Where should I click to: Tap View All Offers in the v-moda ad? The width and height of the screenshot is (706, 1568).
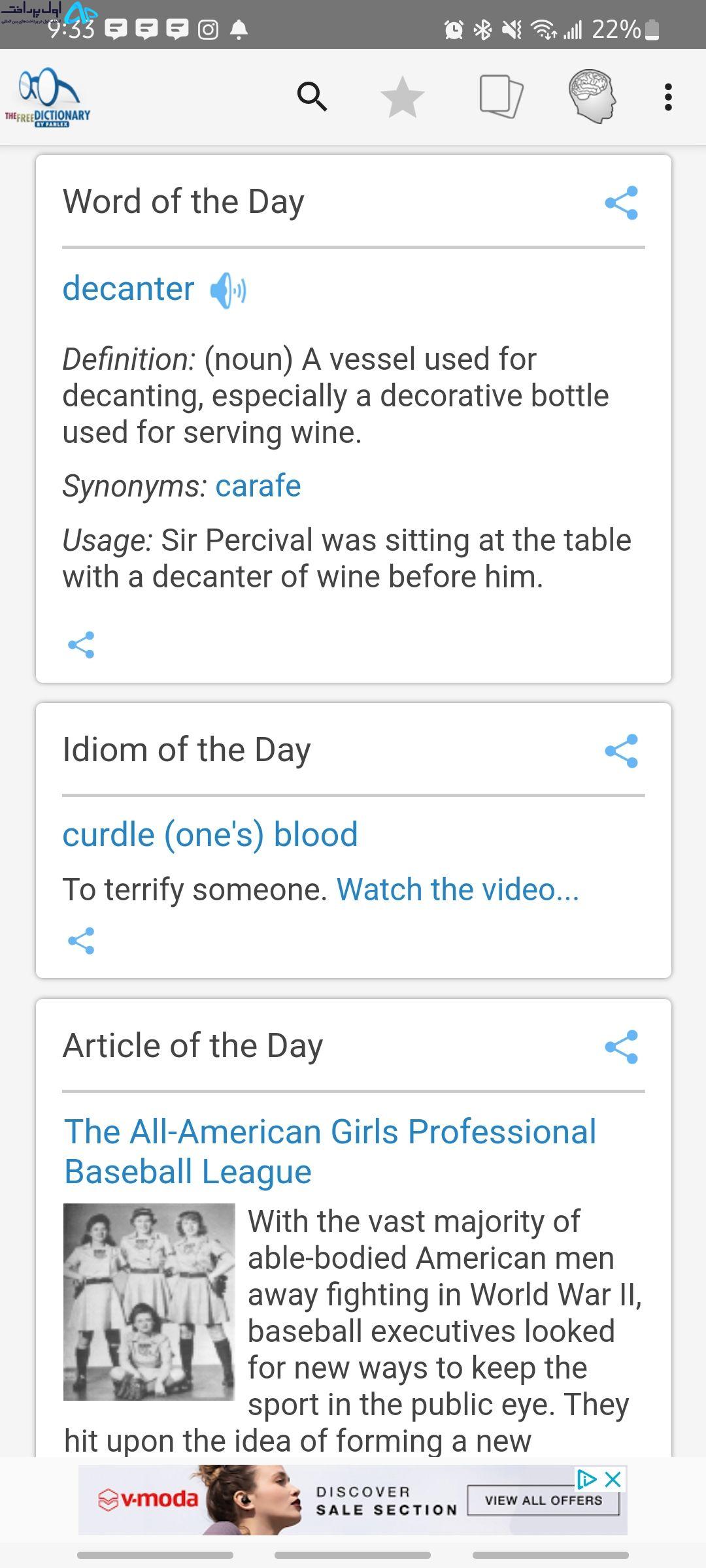(543, 1500)
